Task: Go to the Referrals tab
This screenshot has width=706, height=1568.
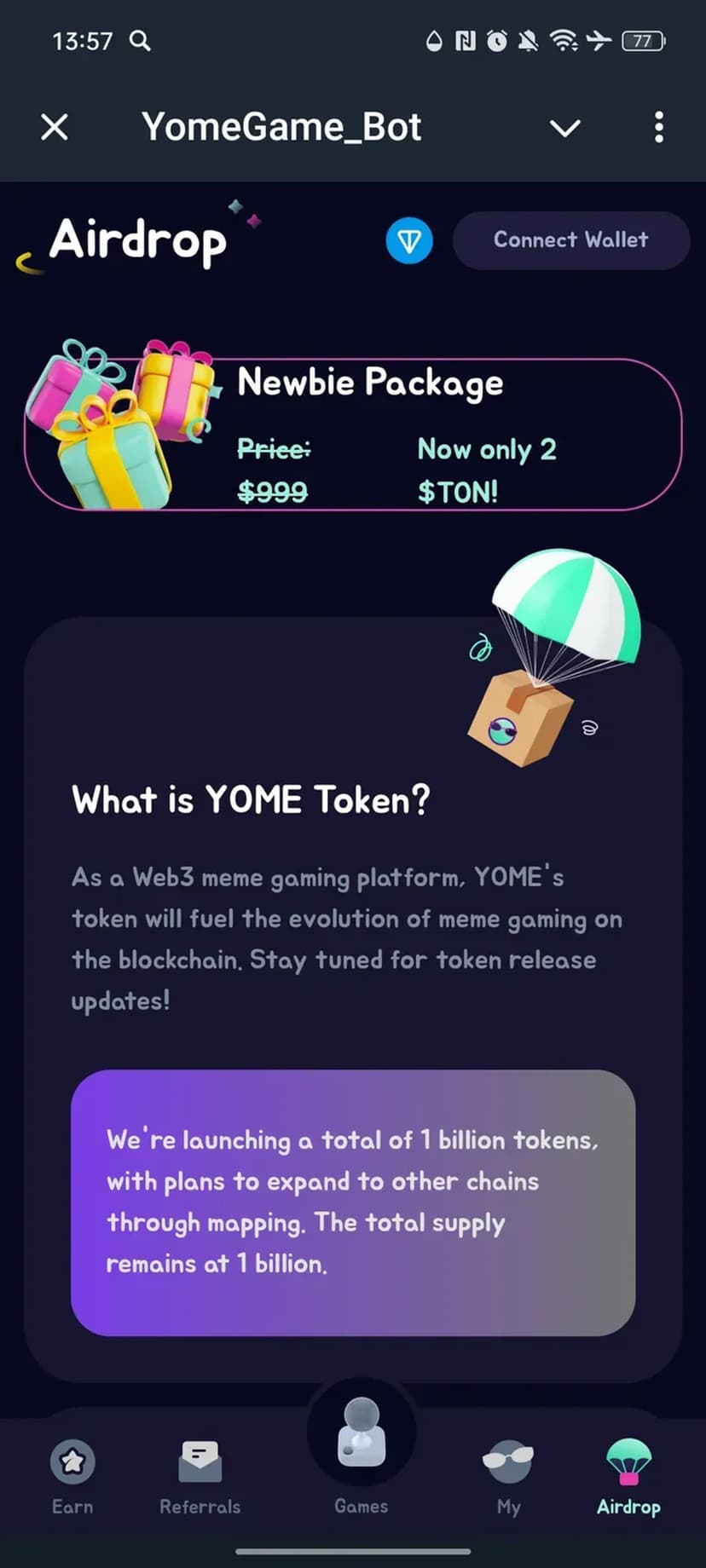Action: point(200,1478)
